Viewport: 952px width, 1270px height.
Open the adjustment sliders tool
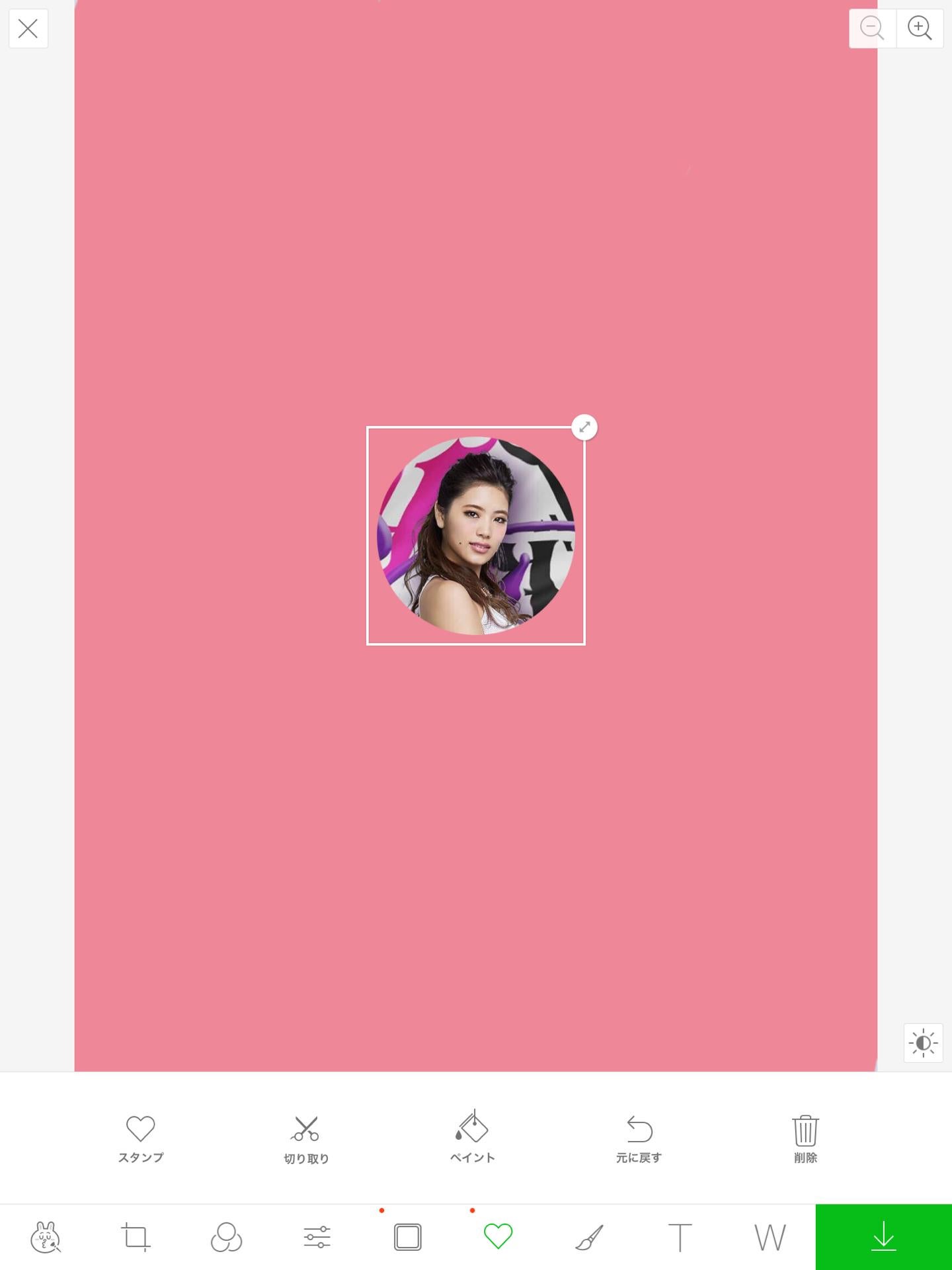coord(317,1237)
